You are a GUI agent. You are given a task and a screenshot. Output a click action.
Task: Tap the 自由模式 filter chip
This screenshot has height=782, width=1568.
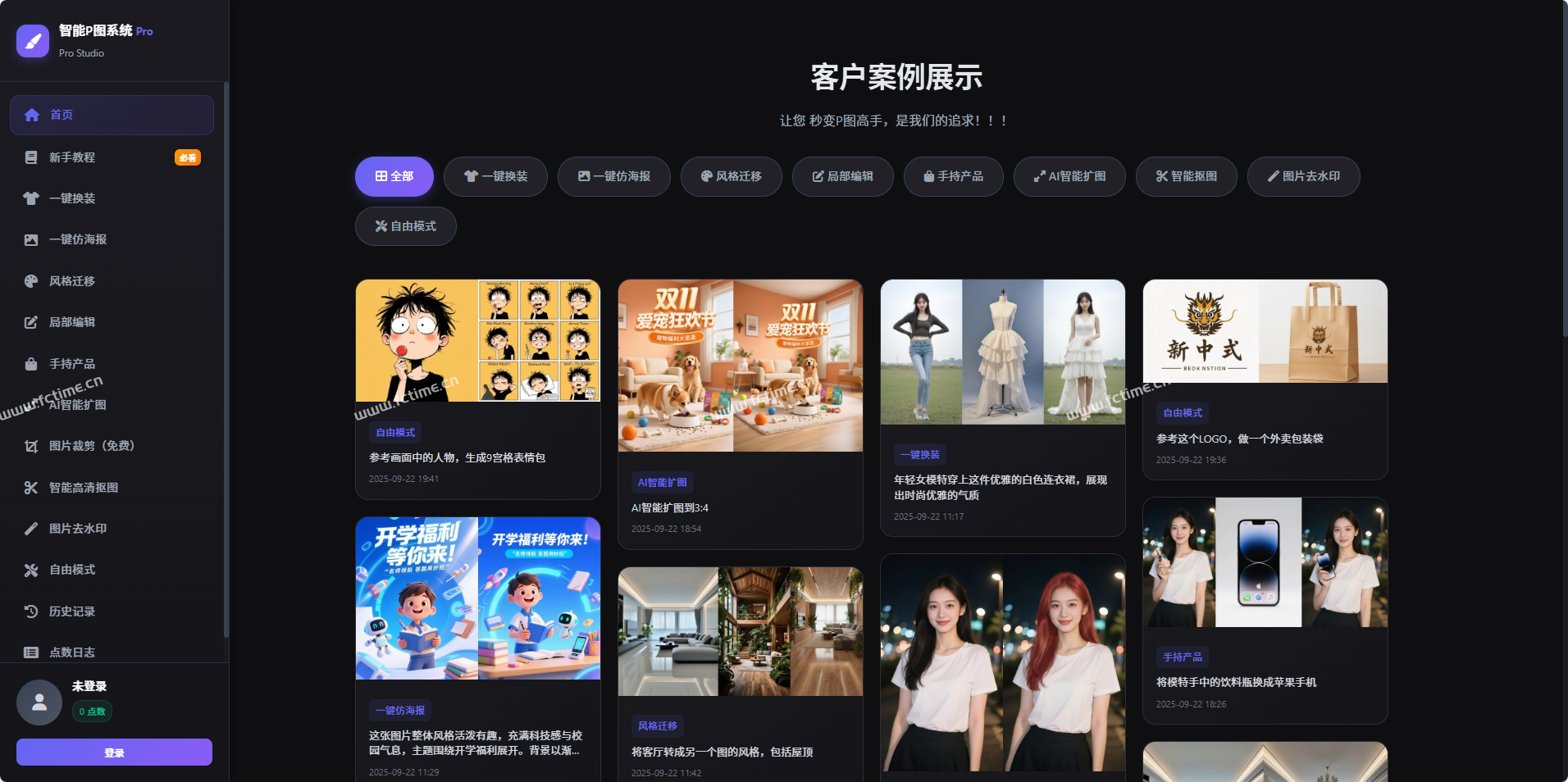coord(405,226)
